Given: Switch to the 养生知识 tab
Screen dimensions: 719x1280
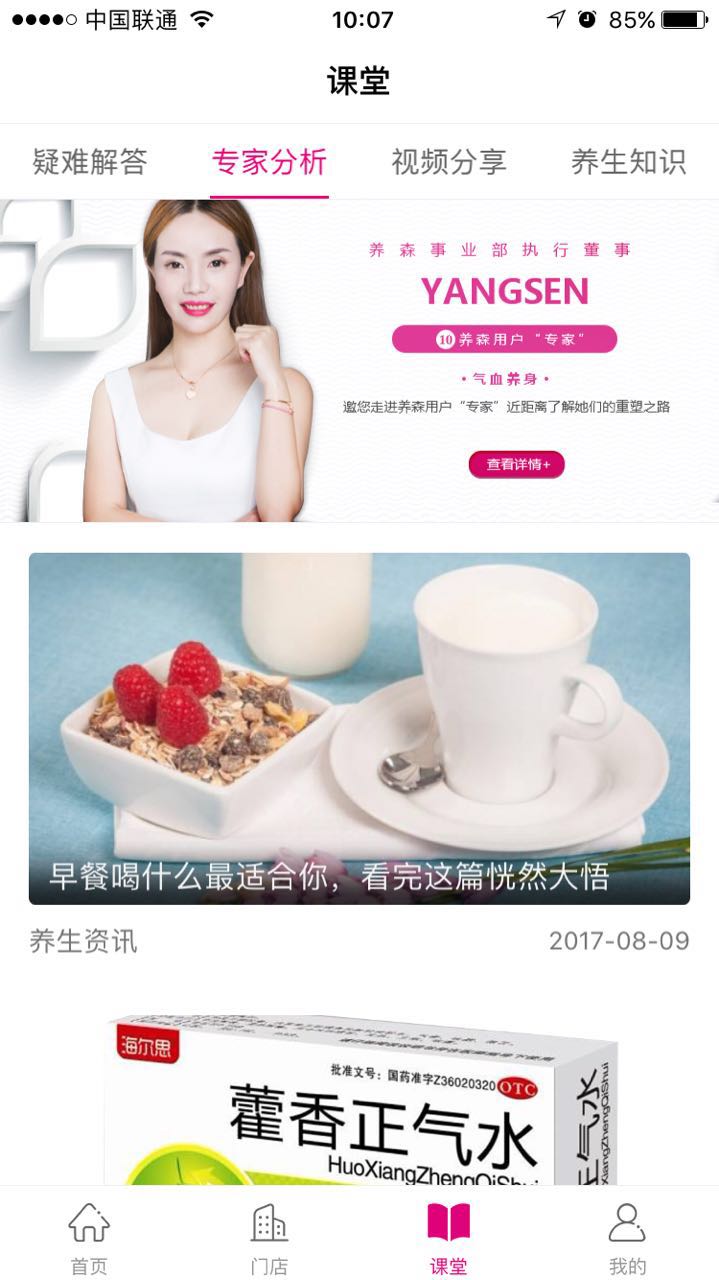Looking at the screenshot, I should [628, 161].
